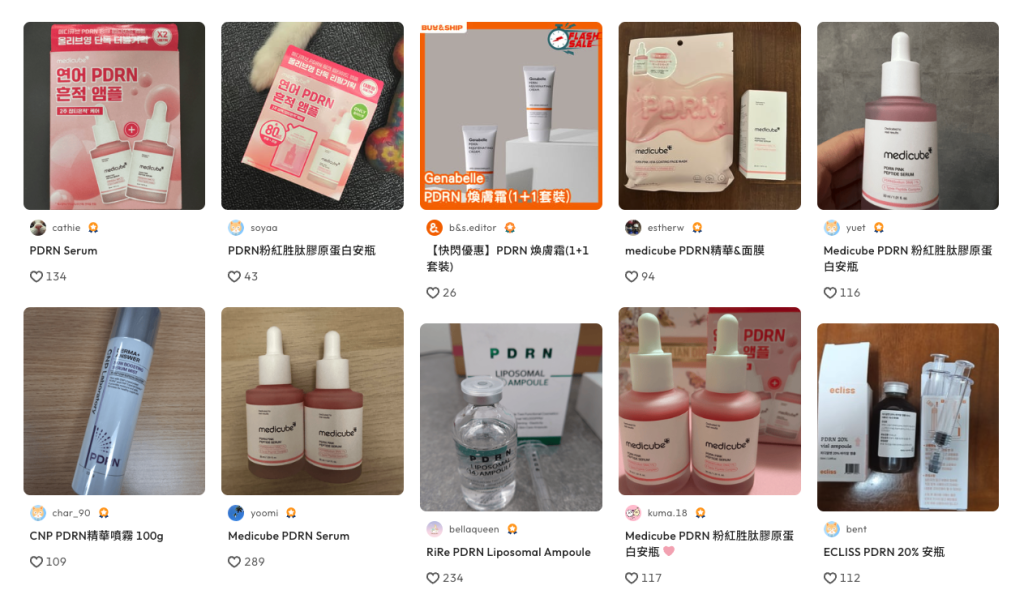Open kuma.18's Medicube PDRN post
The image size is (1024, 590).
(709, 400)
